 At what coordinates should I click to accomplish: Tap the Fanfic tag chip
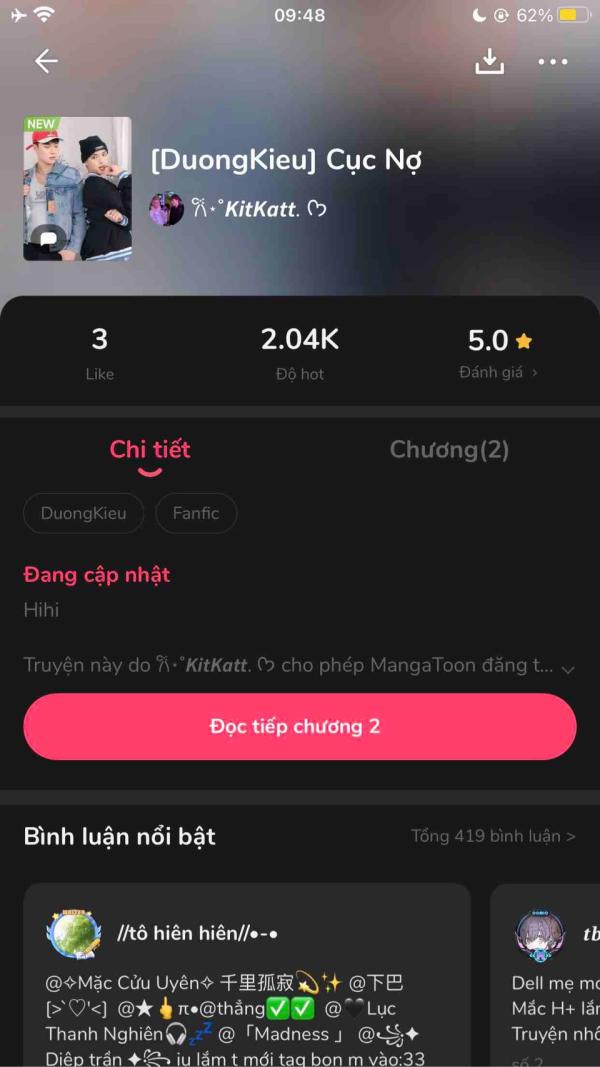pyautogui.click(x=196, y=513)
